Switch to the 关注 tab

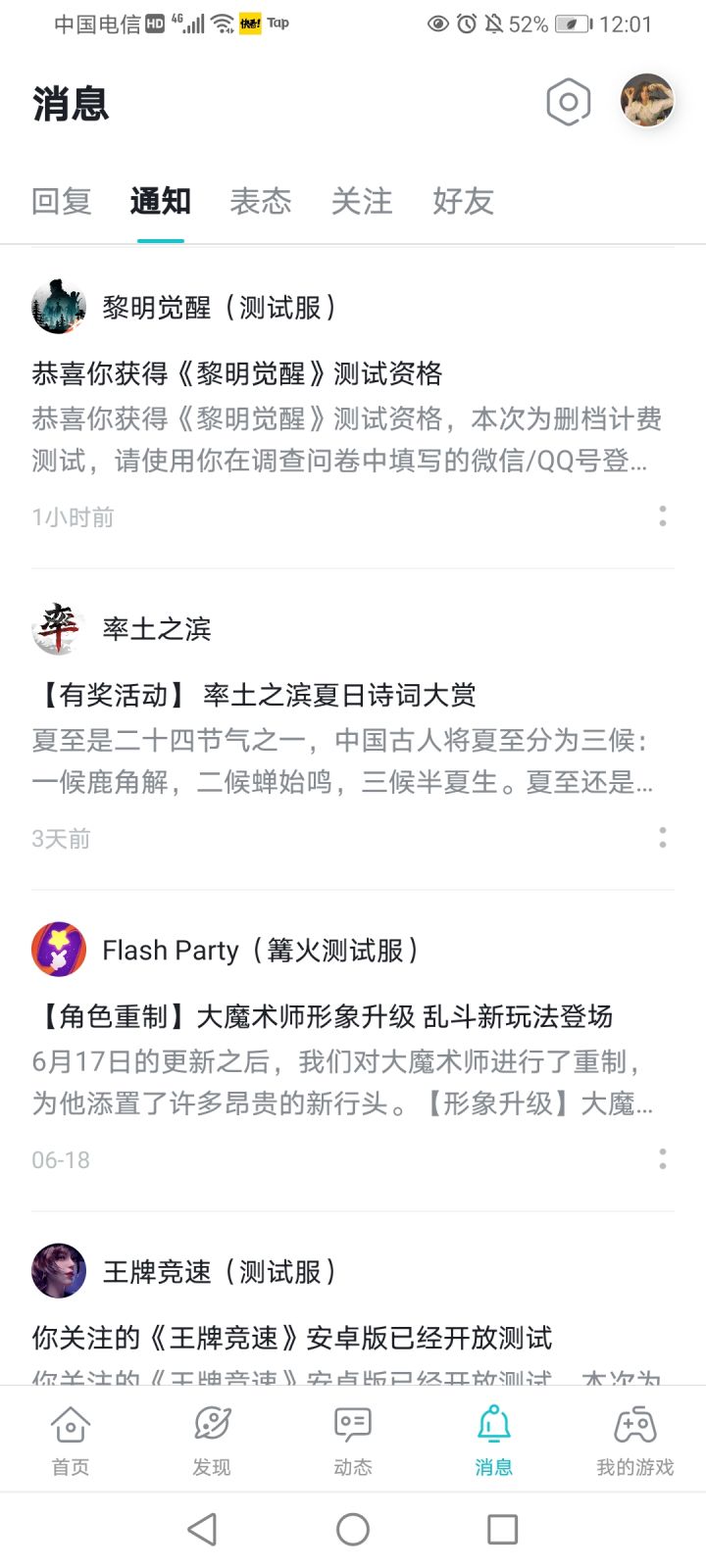click(x=363, y=202)
